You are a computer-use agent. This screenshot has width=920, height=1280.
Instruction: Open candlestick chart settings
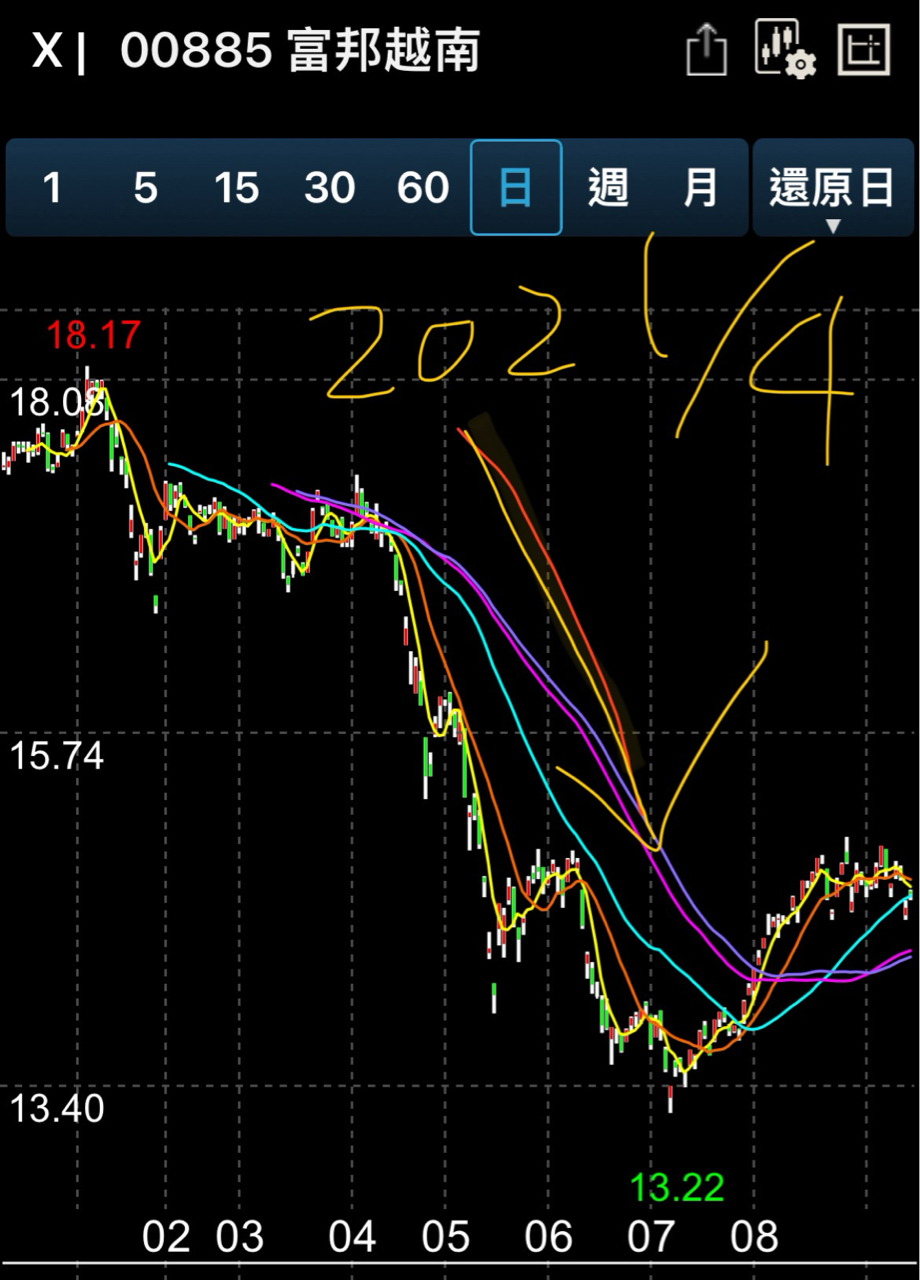pos(784,49)
